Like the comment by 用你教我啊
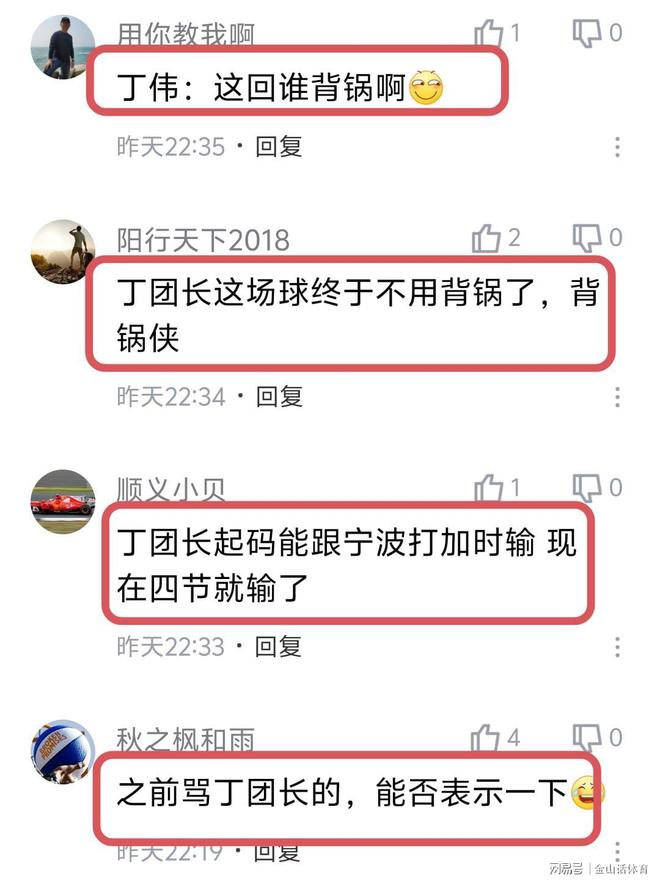 [x=488, y=34]
